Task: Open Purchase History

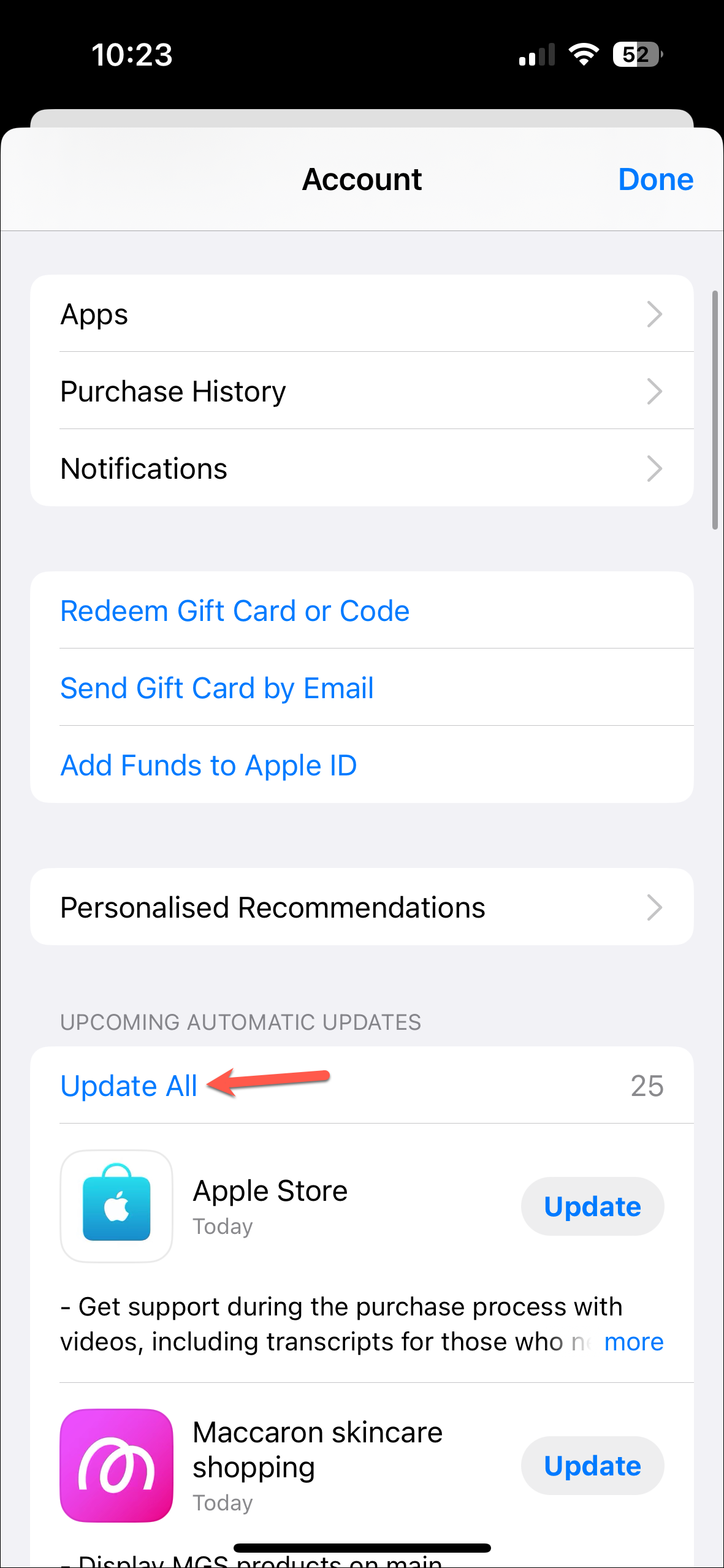Action: click(362, 391)
